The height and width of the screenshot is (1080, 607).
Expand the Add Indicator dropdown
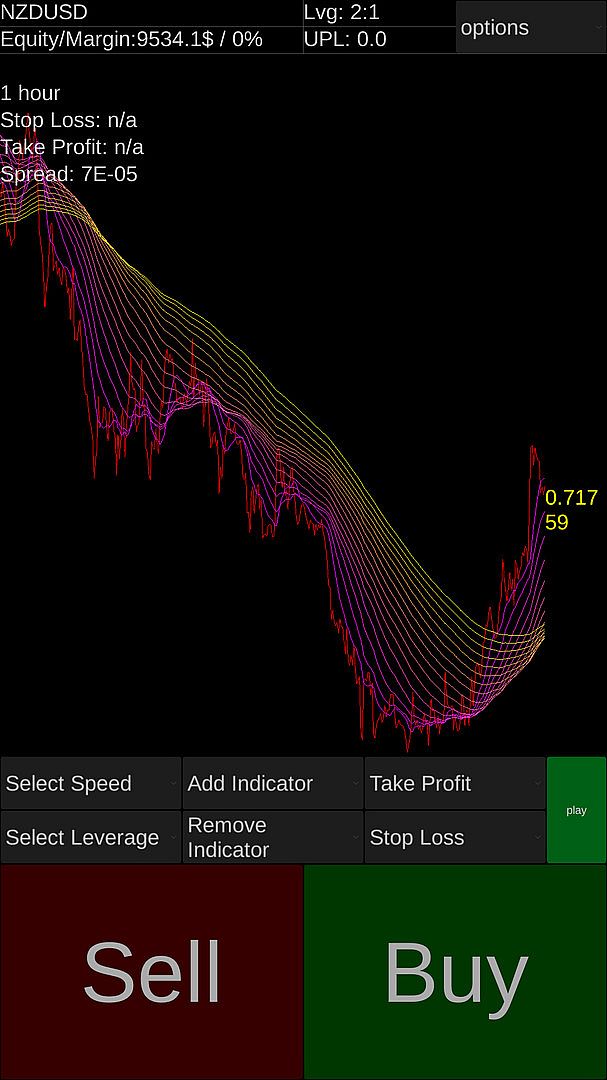click(273, 784)
